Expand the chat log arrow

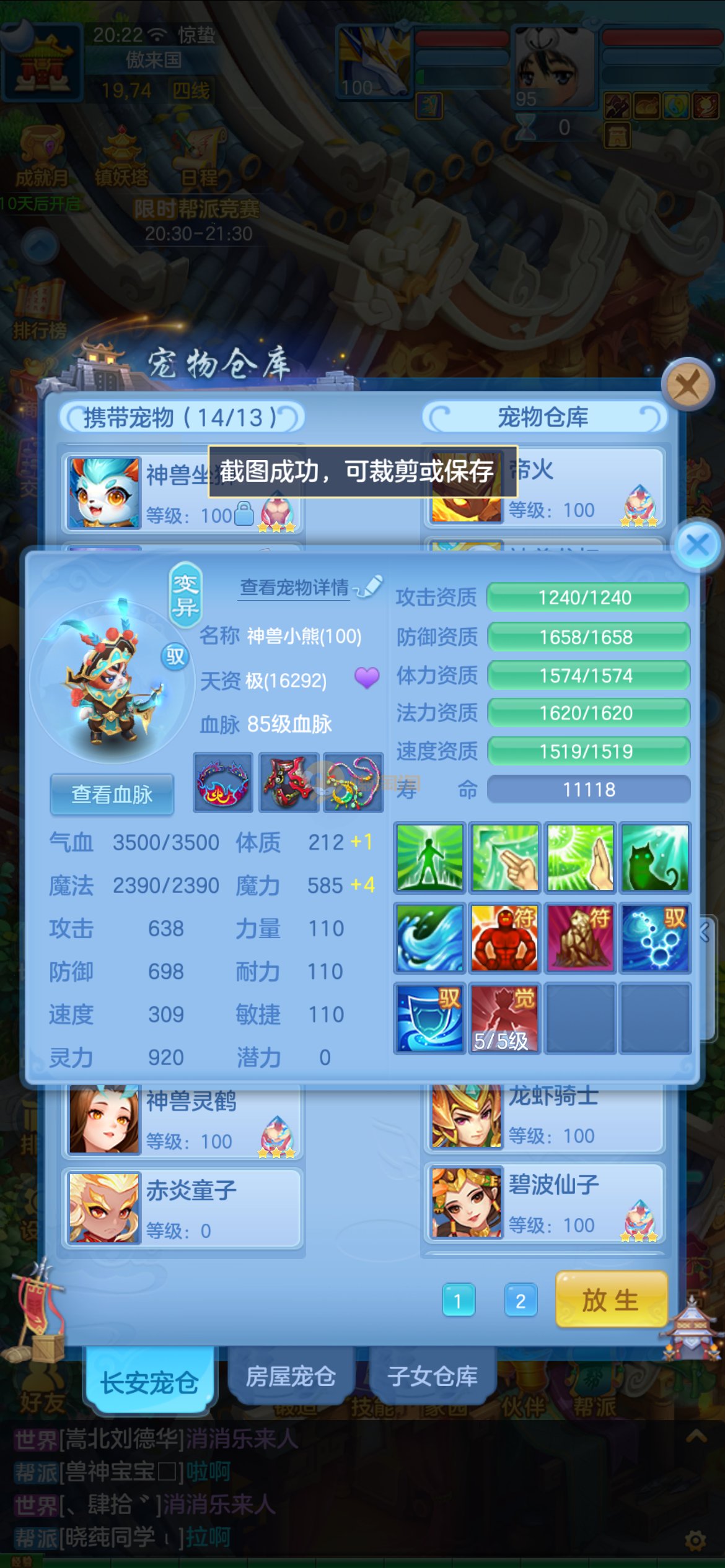click(x=696, y=1436)
